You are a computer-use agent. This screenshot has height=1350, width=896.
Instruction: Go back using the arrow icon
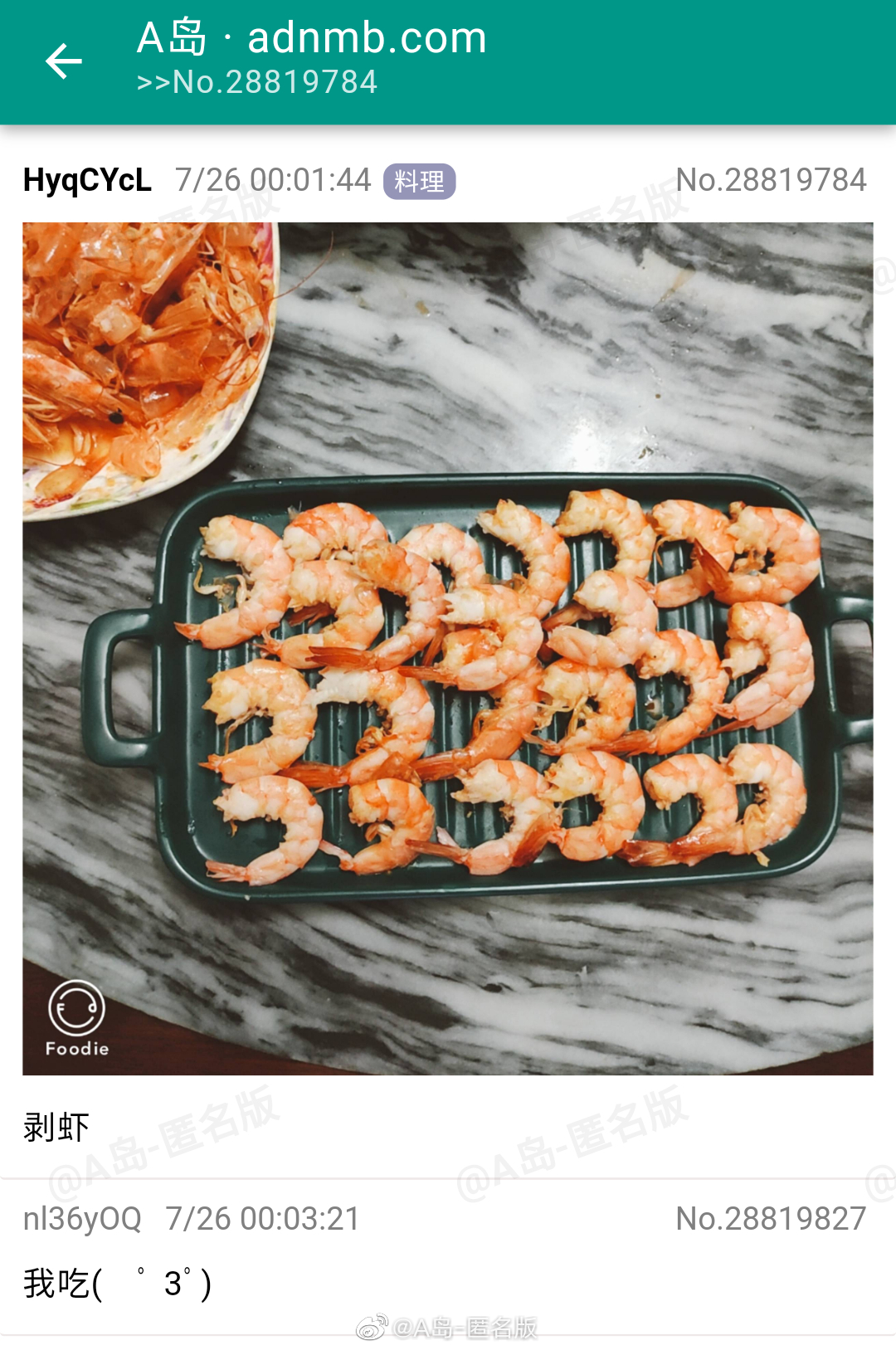click(63, 61)
